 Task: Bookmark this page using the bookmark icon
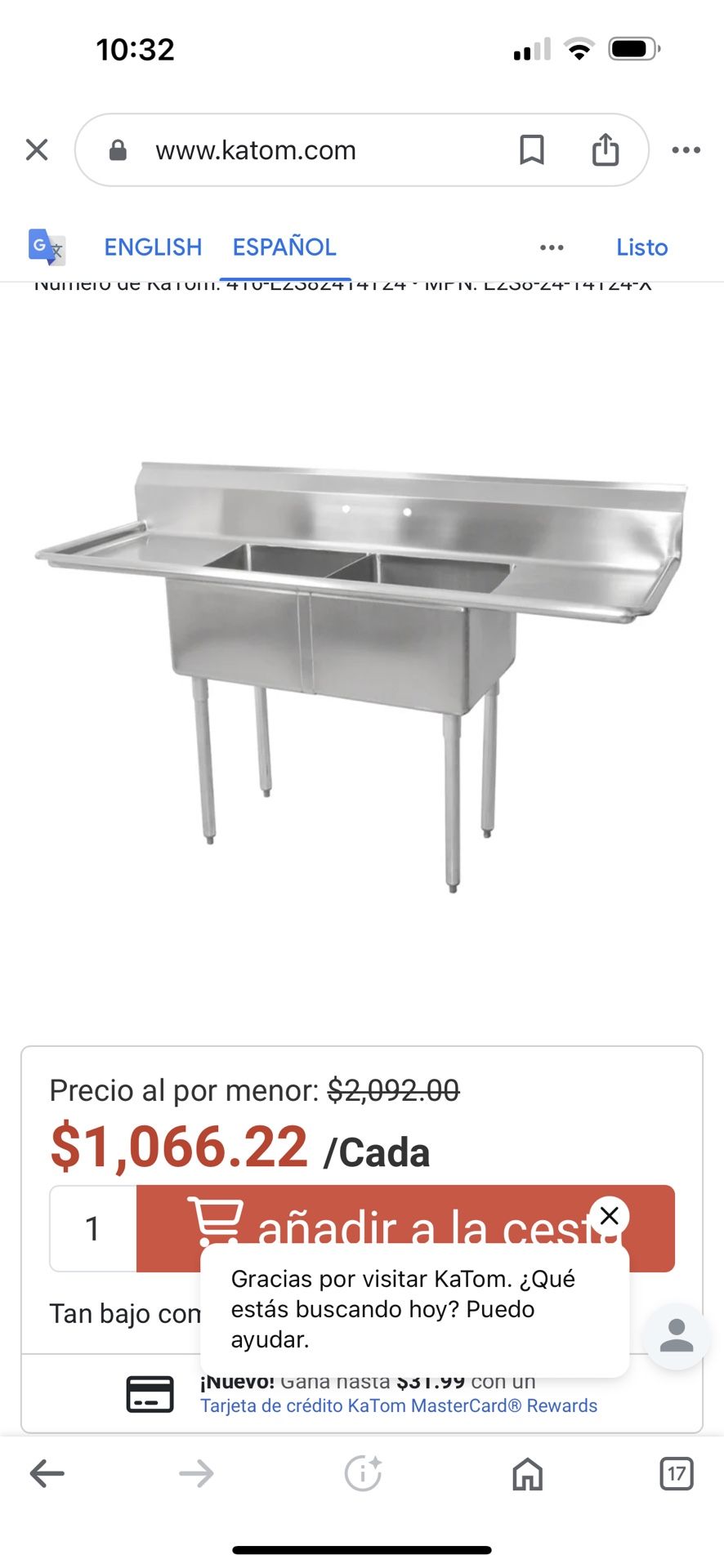(532, 149)
